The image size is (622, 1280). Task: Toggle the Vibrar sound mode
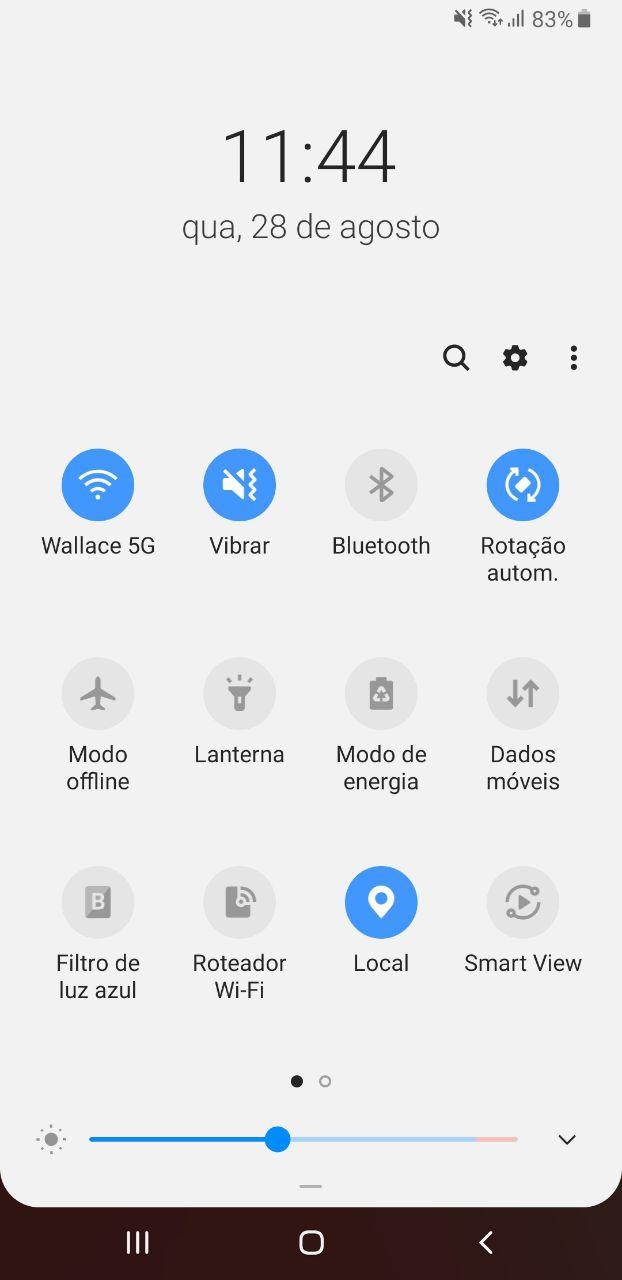(239, 485)
